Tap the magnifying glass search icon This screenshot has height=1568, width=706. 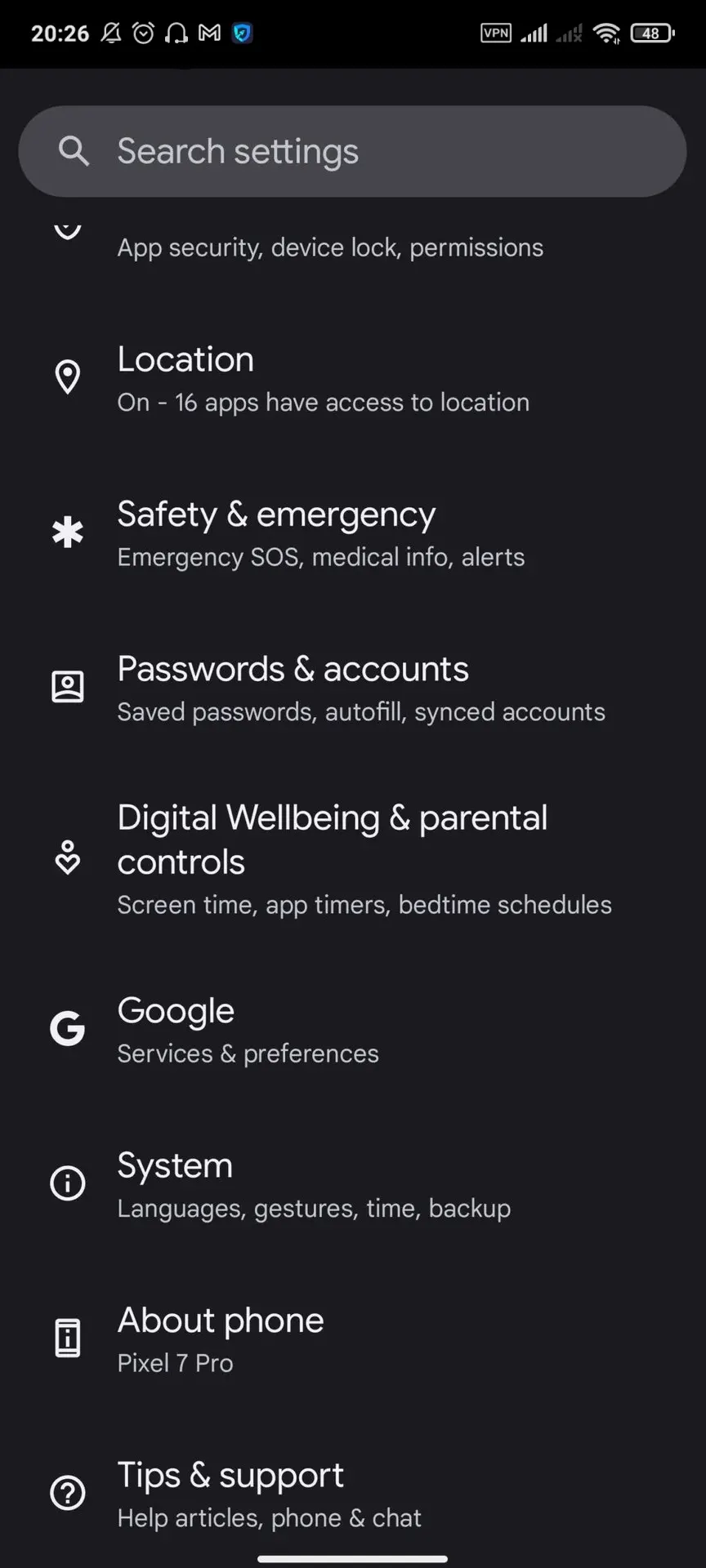(x=74, y=151)
